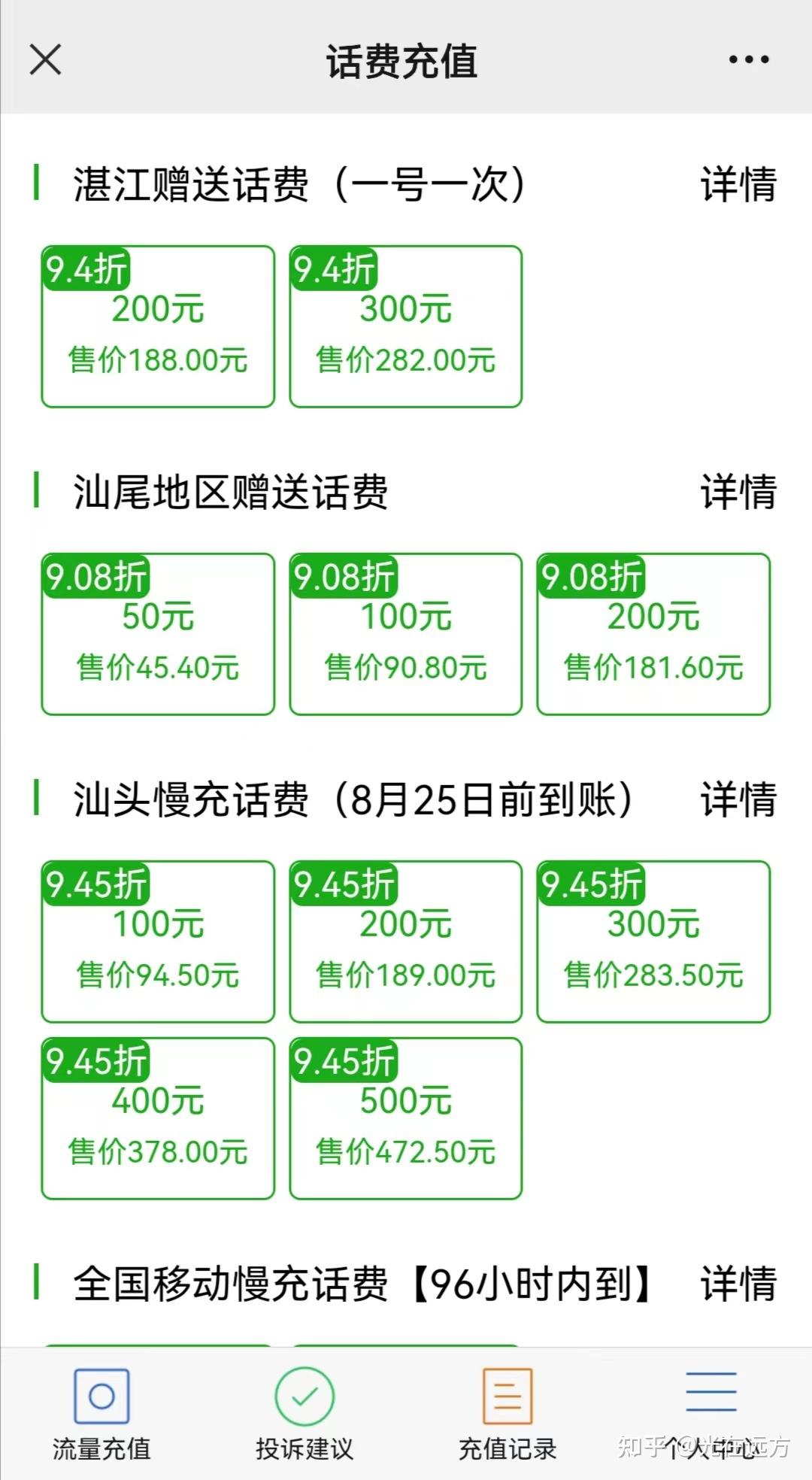
Task: Choose the 汕尾 100元 recharge at 90.80元
Action: coord(406,634)
